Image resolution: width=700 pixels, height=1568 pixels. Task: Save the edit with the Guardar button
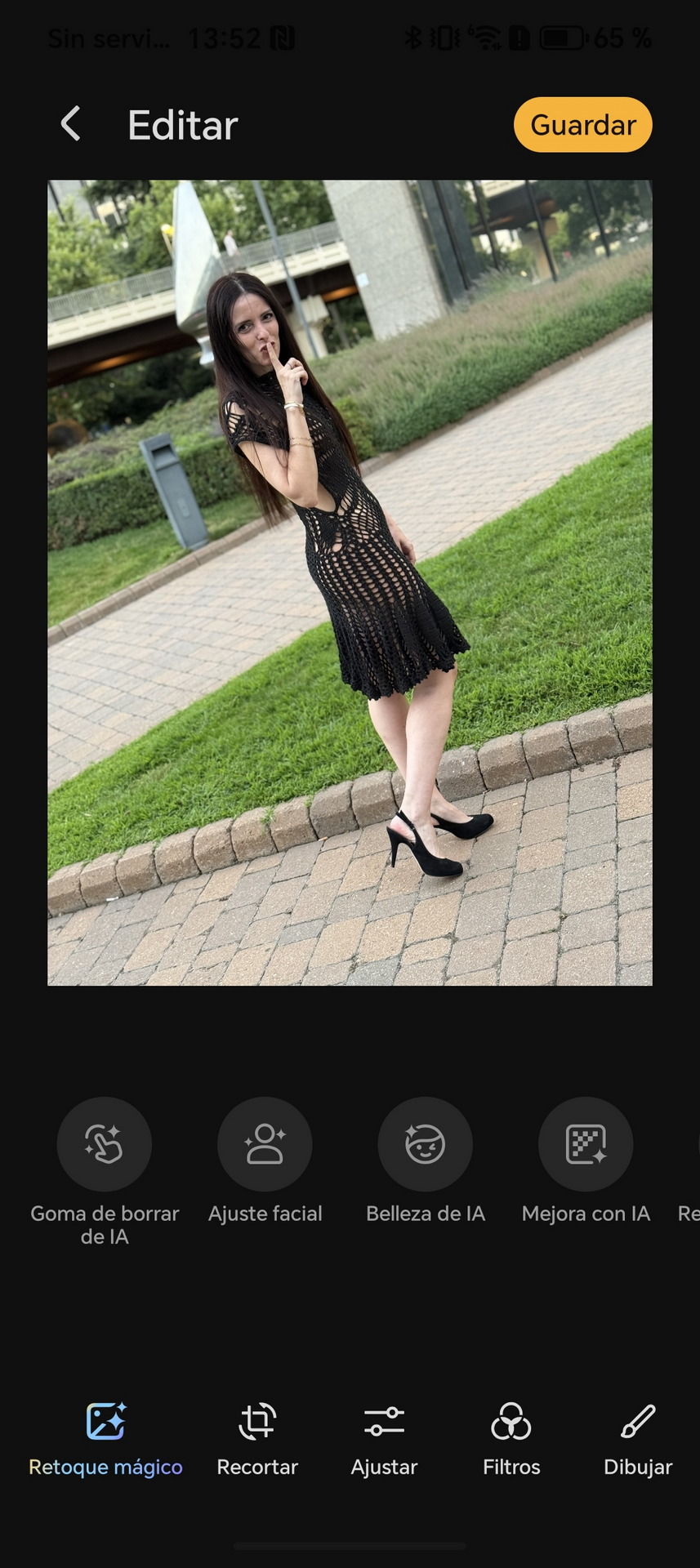[x=582, y=125]
